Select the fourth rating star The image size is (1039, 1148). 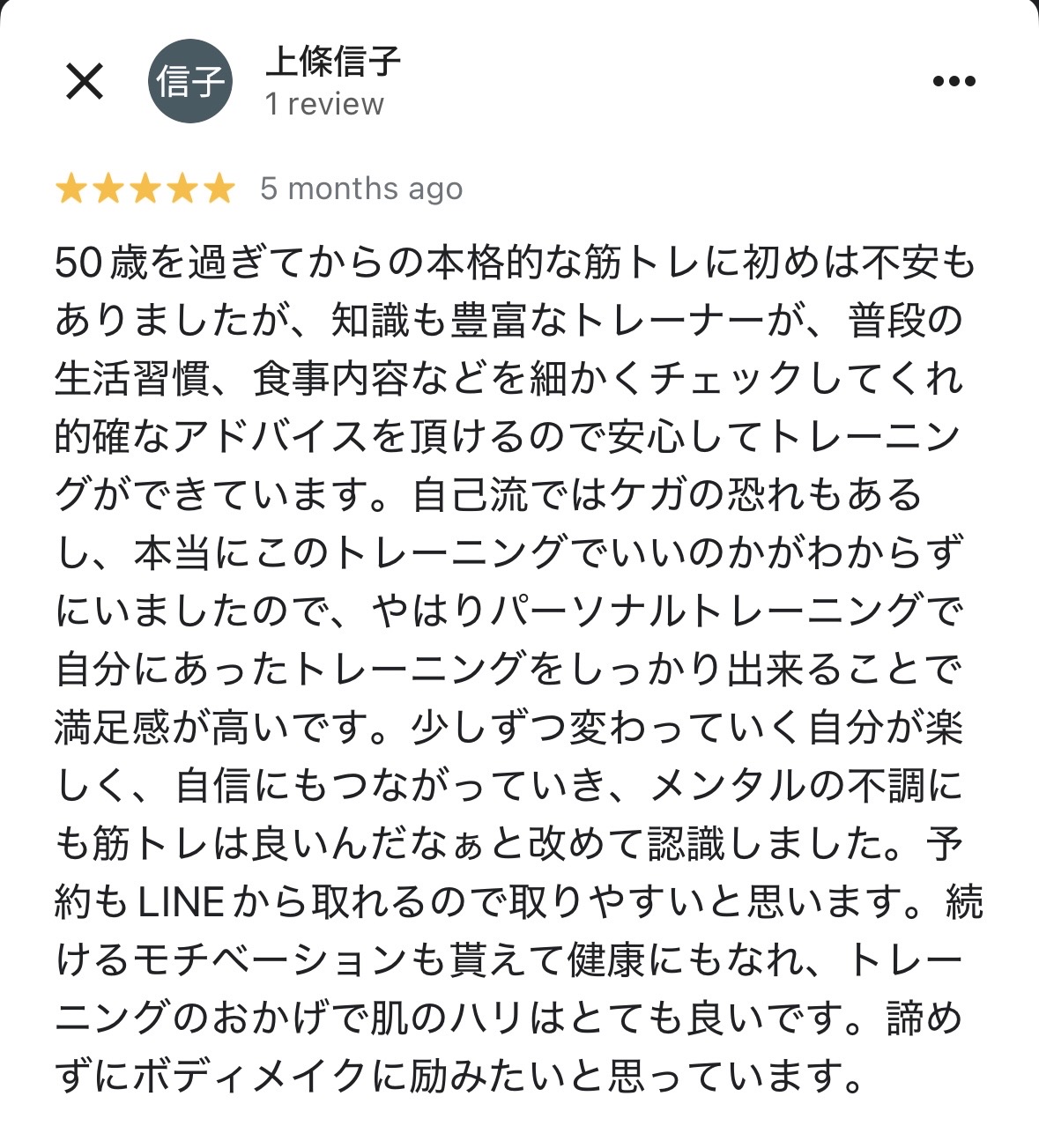point(182,188)
